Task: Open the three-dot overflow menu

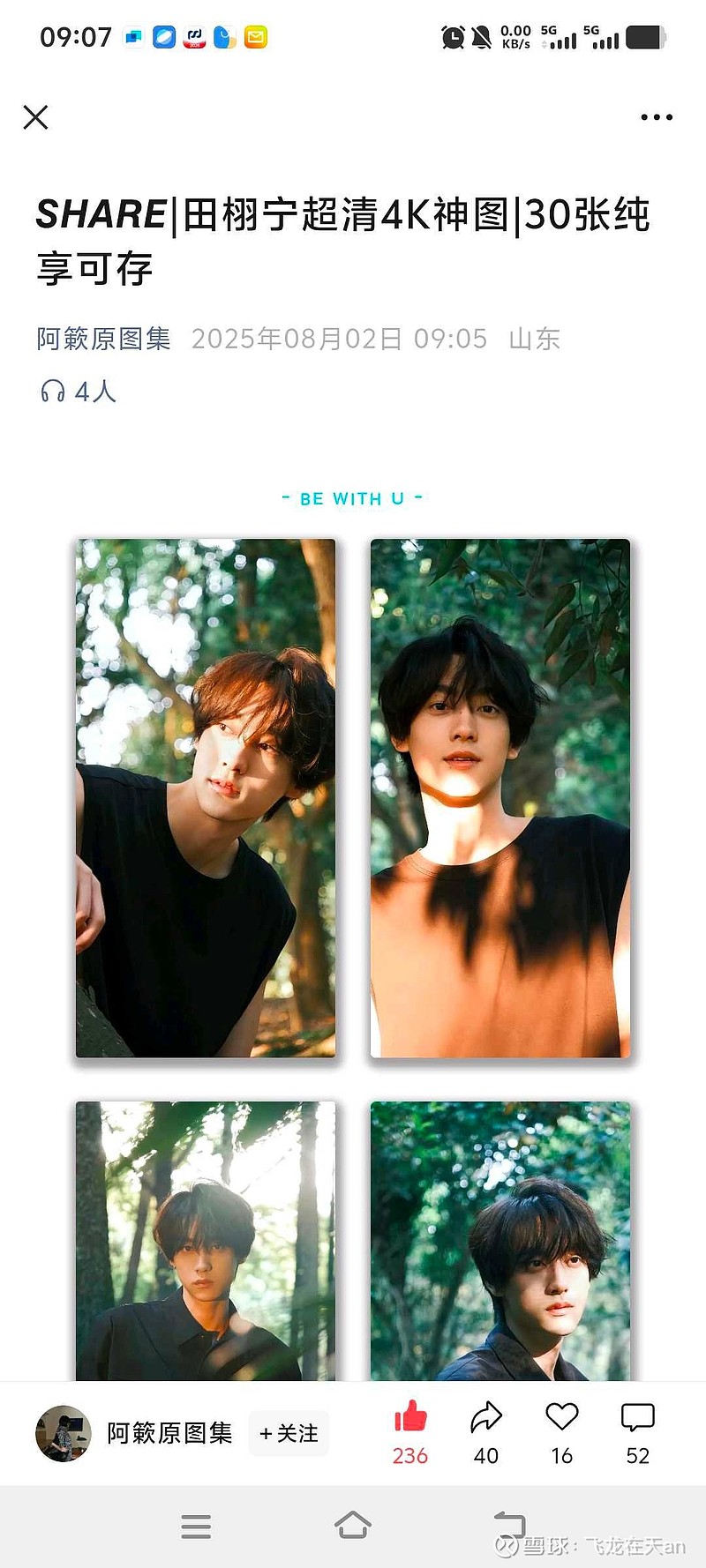Action: click(x=657, y=117)
